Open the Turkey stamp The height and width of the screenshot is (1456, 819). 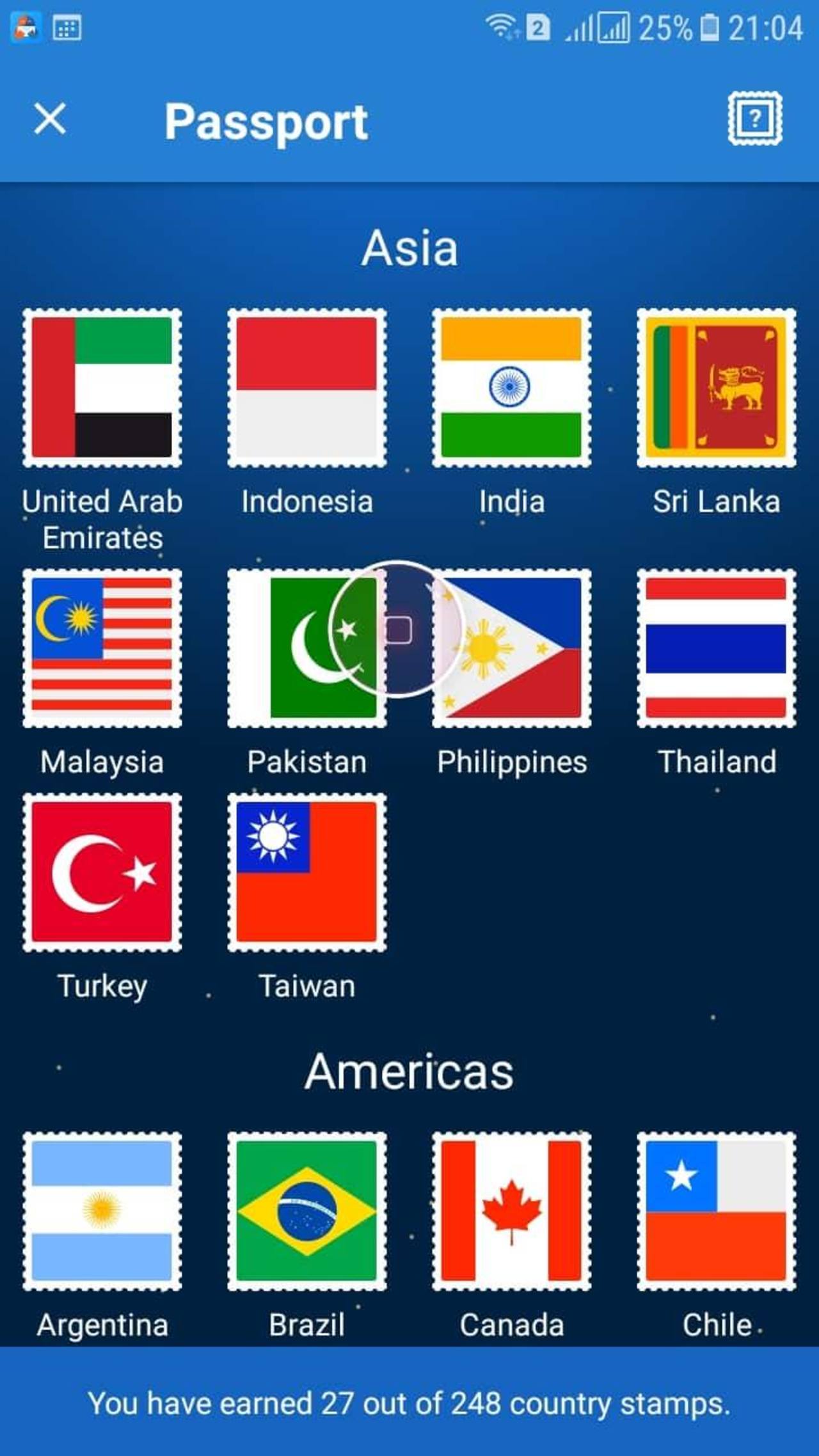102,873
